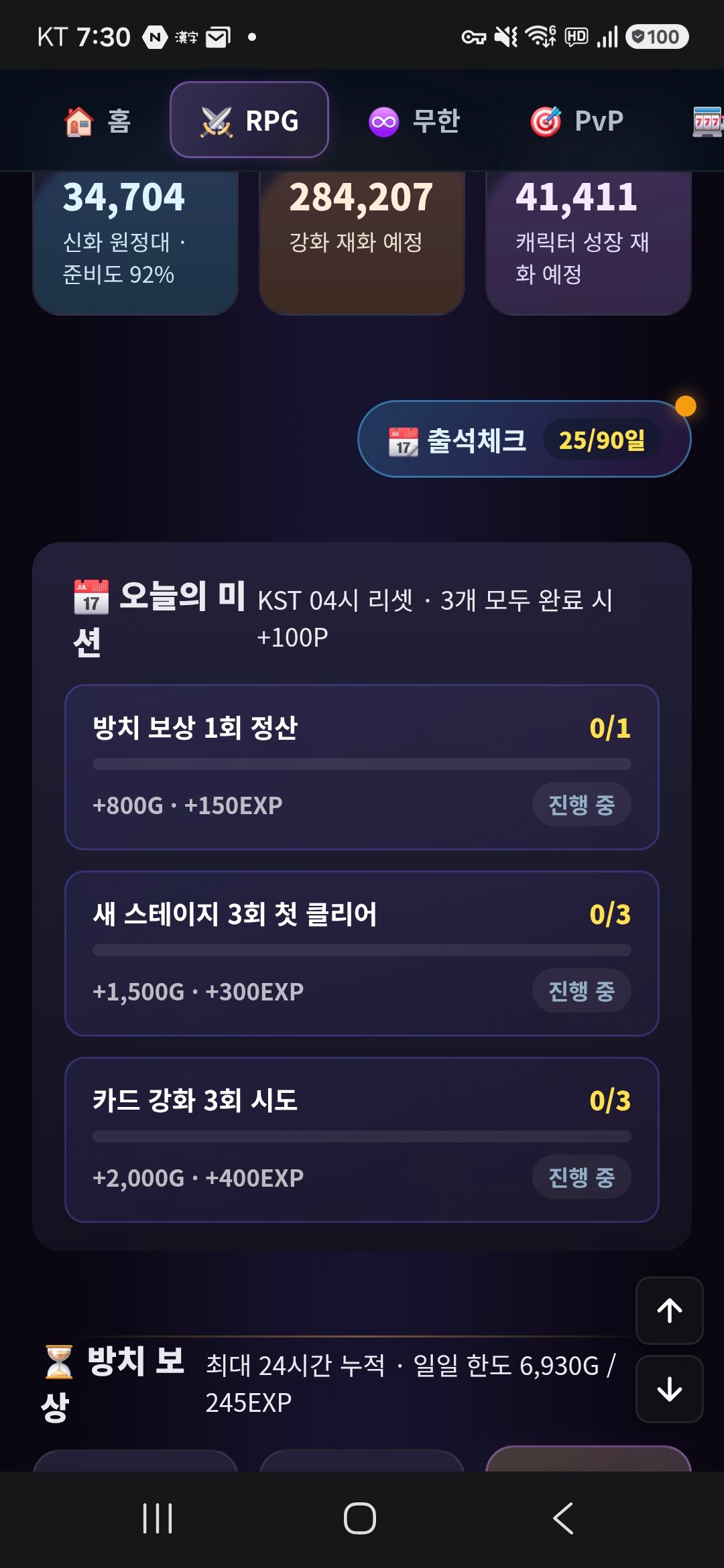Jump to top with up arrow
Screen dimensions: 724x1568
[x=669, y=1311]
